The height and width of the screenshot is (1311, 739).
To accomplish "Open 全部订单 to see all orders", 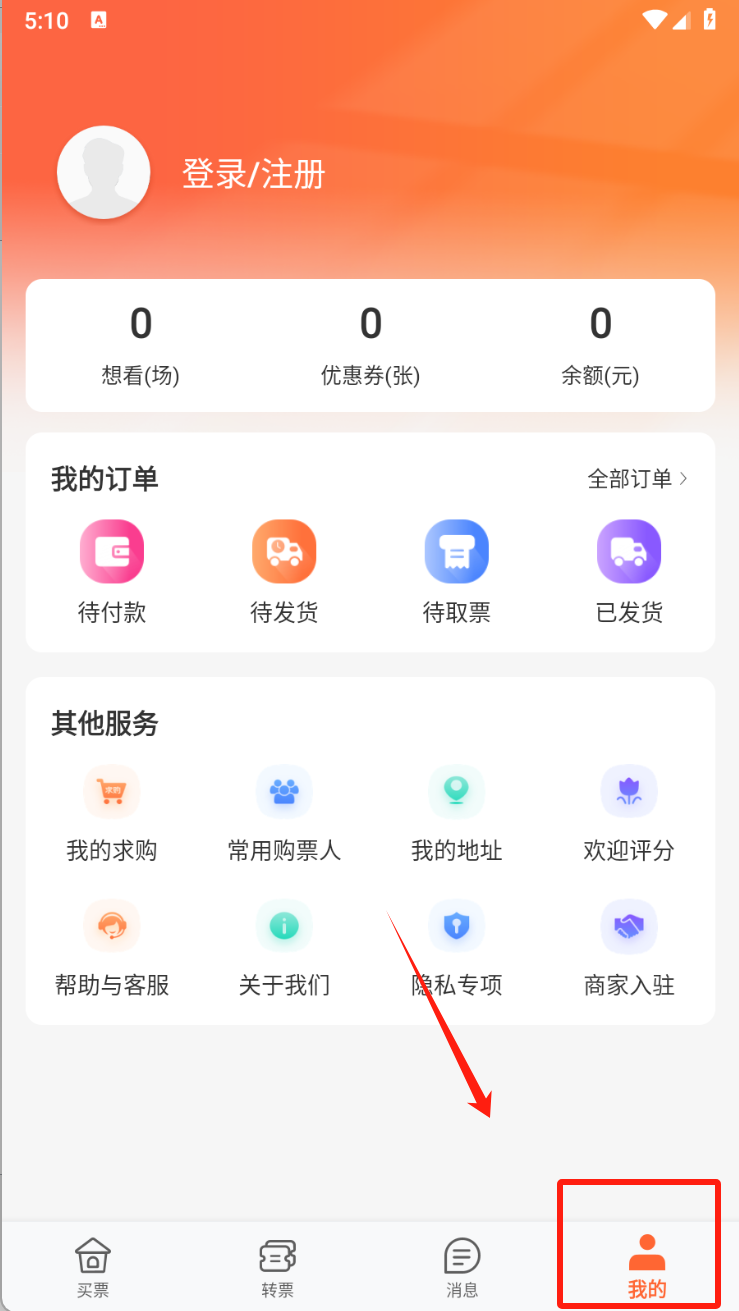I will pos(637,479).
